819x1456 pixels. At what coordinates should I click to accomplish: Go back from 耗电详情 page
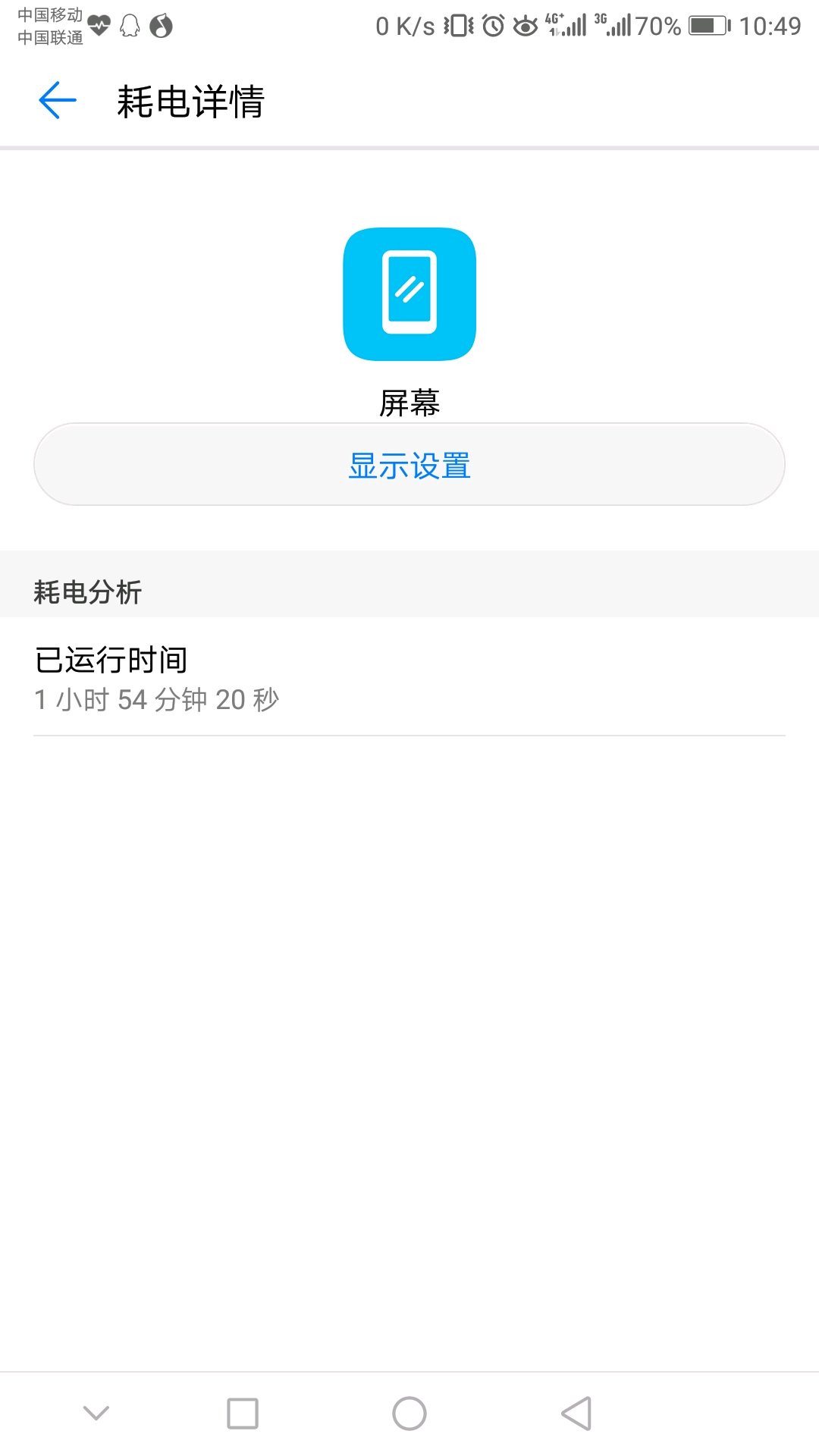(x=58, y=101)
